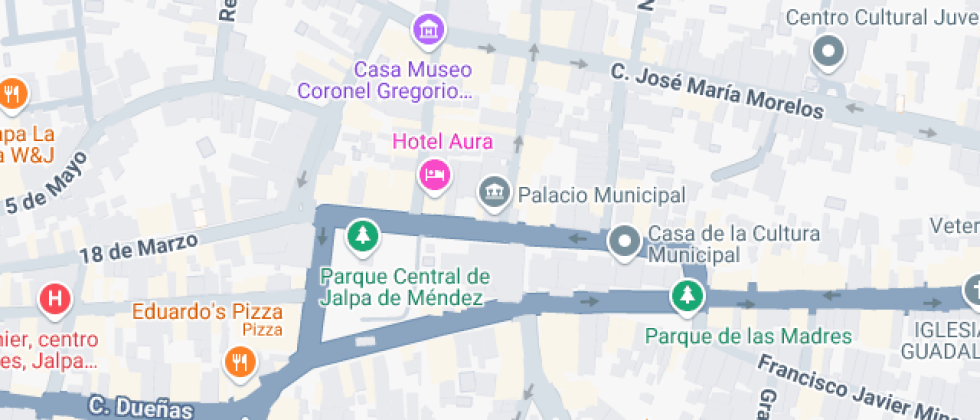Select Parque Central de Jalpa de Méndez pin
Viewport: 980px width, 420px height.
[x=363, y=237]
